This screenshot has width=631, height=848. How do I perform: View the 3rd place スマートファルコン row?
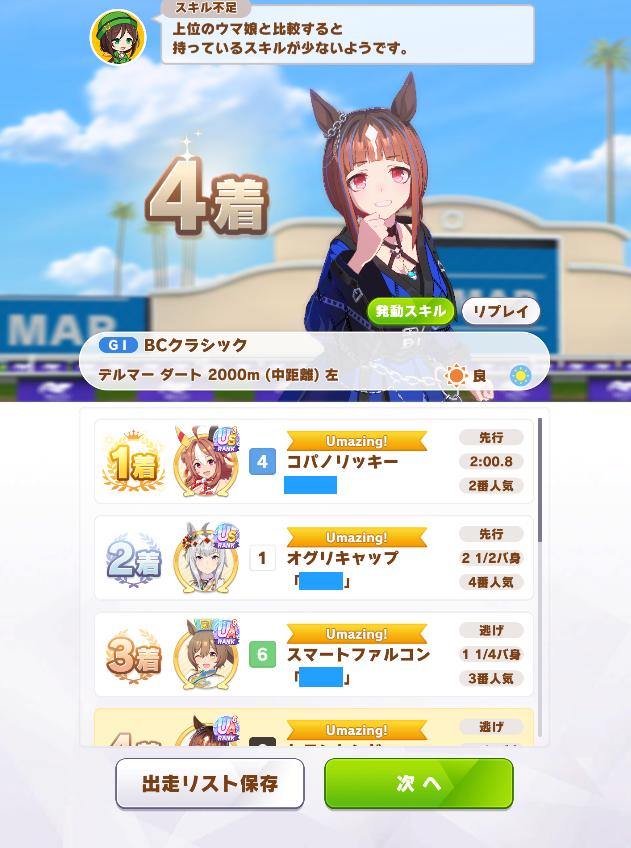[x=314, y=654]
